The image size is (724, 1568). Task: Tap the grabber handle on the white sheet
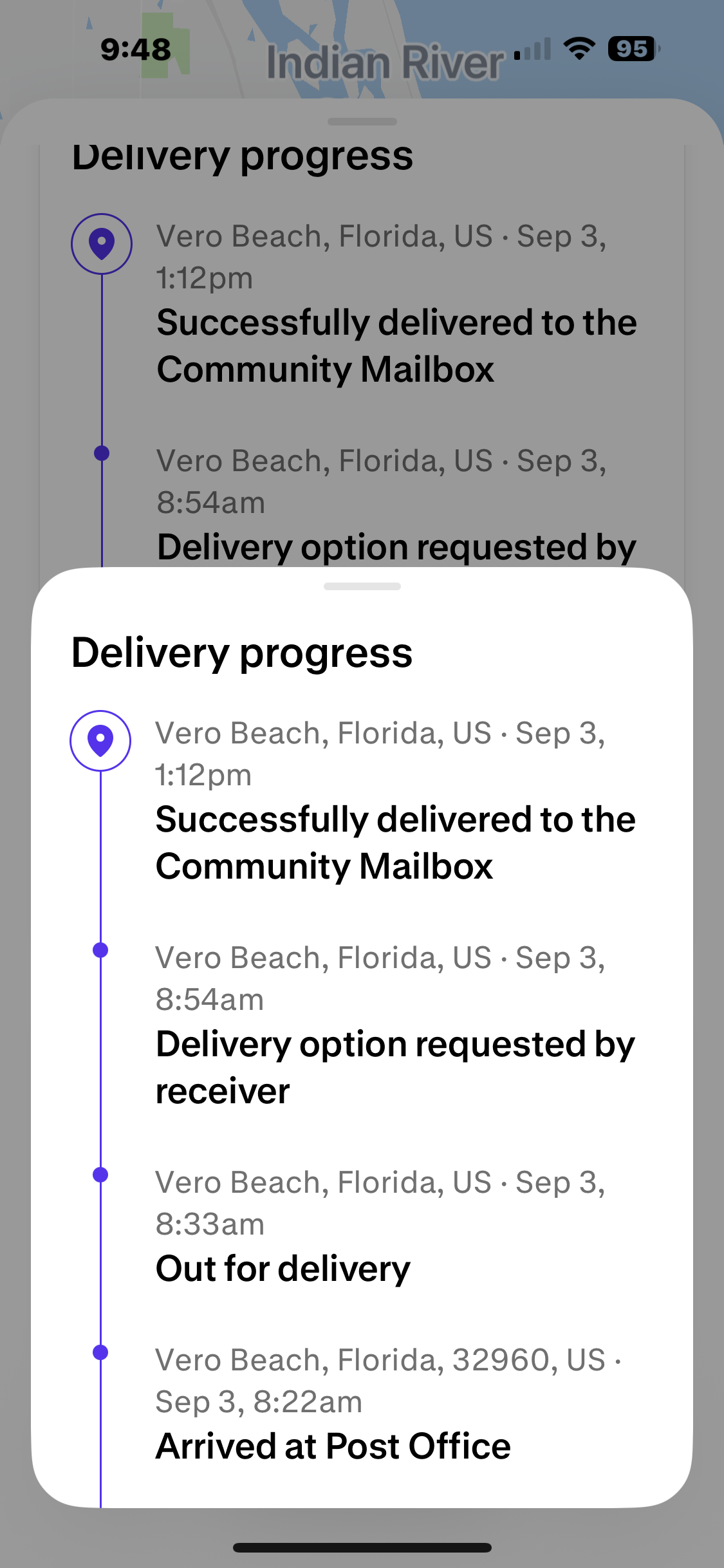[x=362, y=586]
